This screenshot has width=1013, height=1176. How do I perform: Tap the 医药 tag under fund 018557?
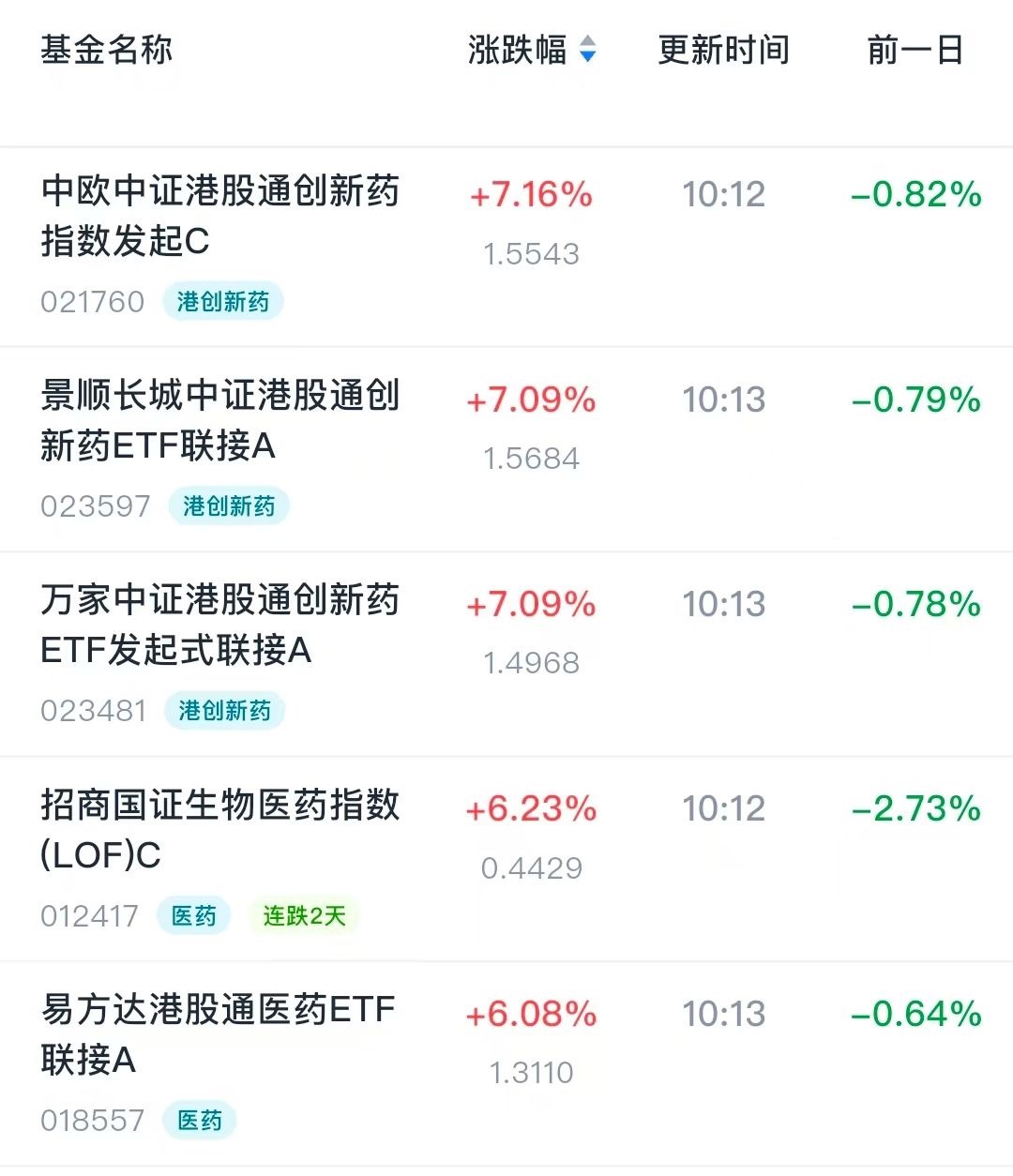click(x=200, y=1120)
